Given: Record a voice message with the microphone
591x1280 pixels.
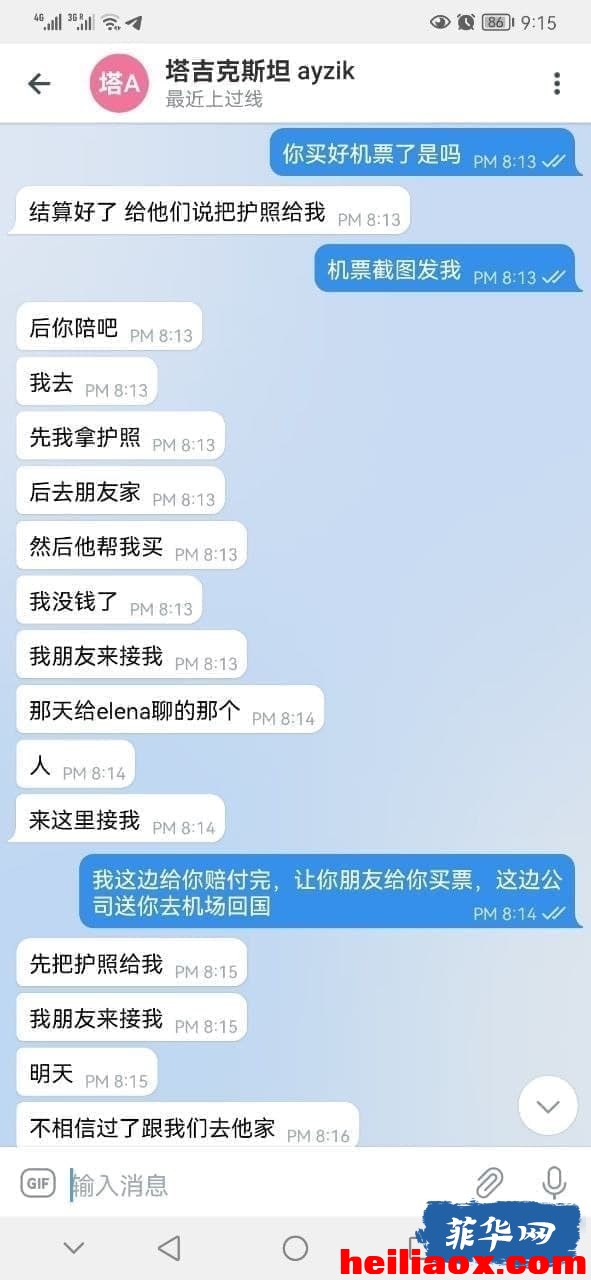Looking at the screenshot, I should pos(554,1184).
